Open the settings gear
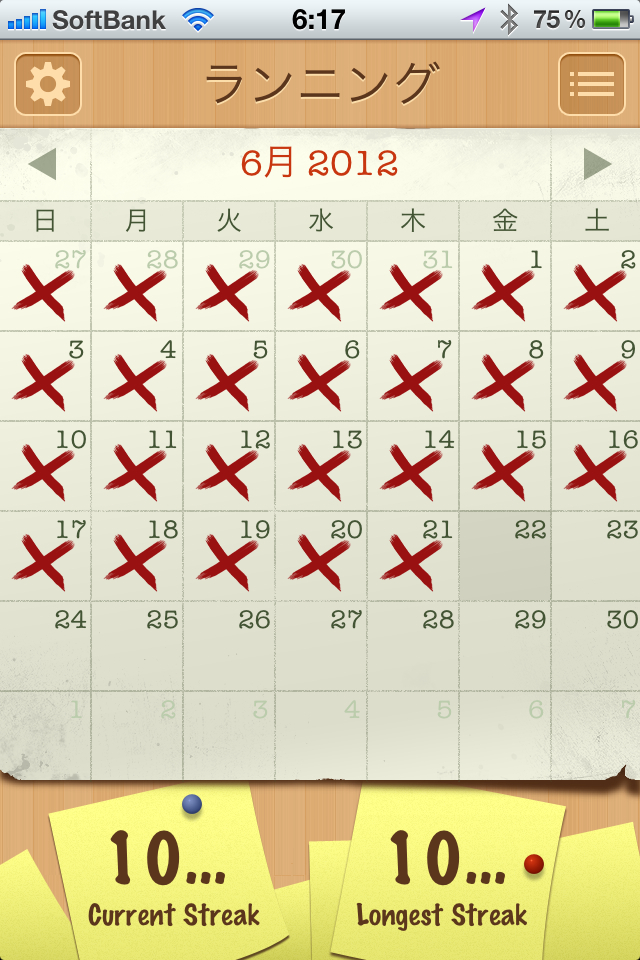Image resolution: width=640 pixels, height=960 pixels. [47, 84]
